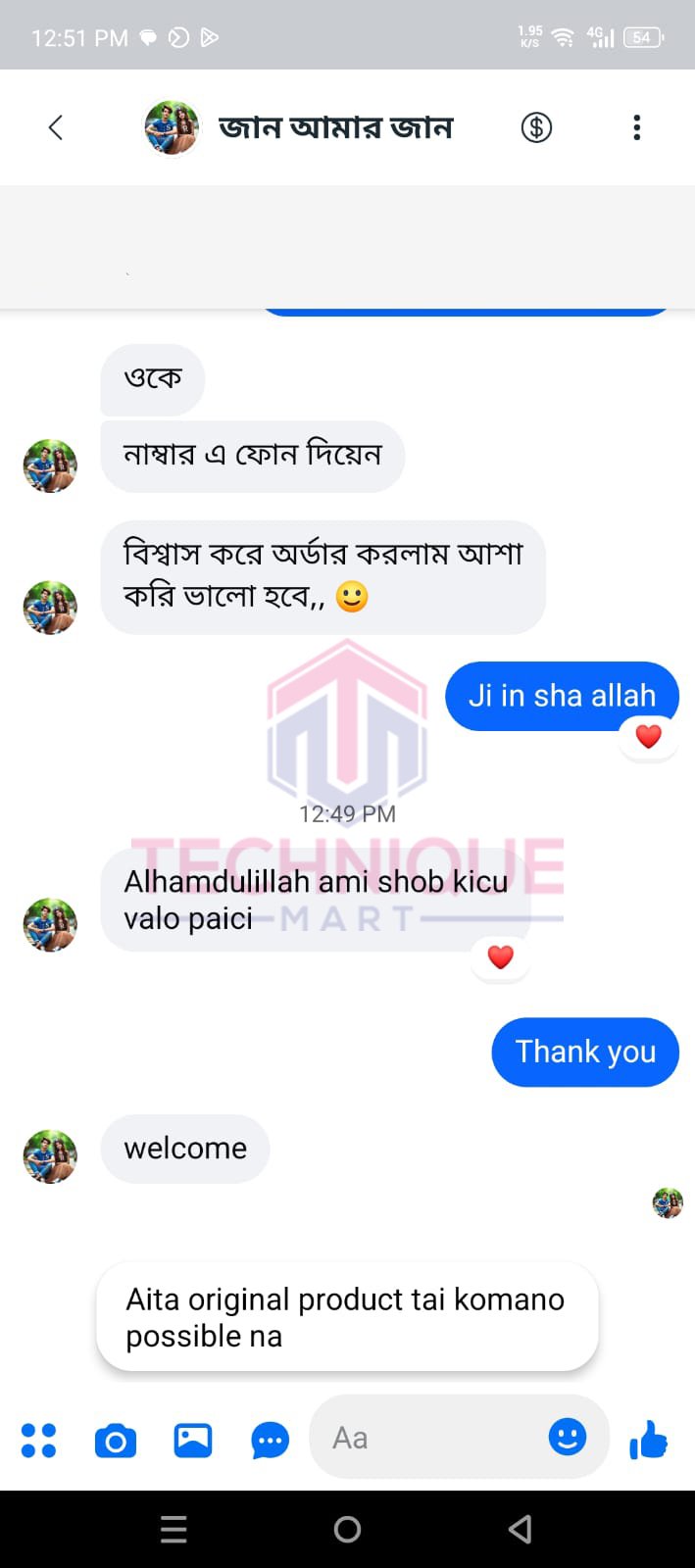Open the three-dot overflow menu
695x1568 pixels.
coord(637,127)
